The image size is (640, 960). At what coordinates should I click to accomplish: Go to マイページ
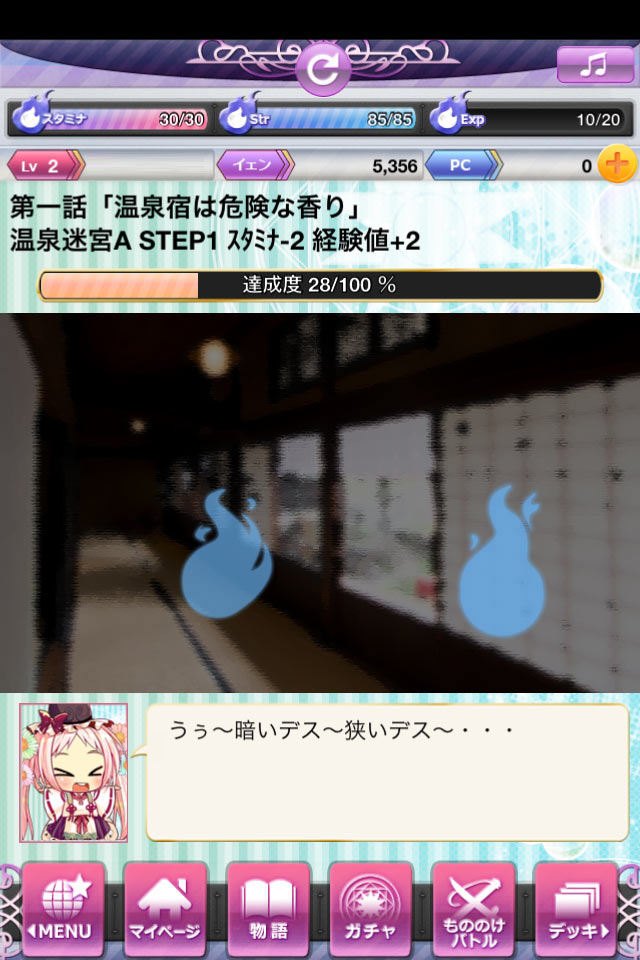(x=165, y=908)
